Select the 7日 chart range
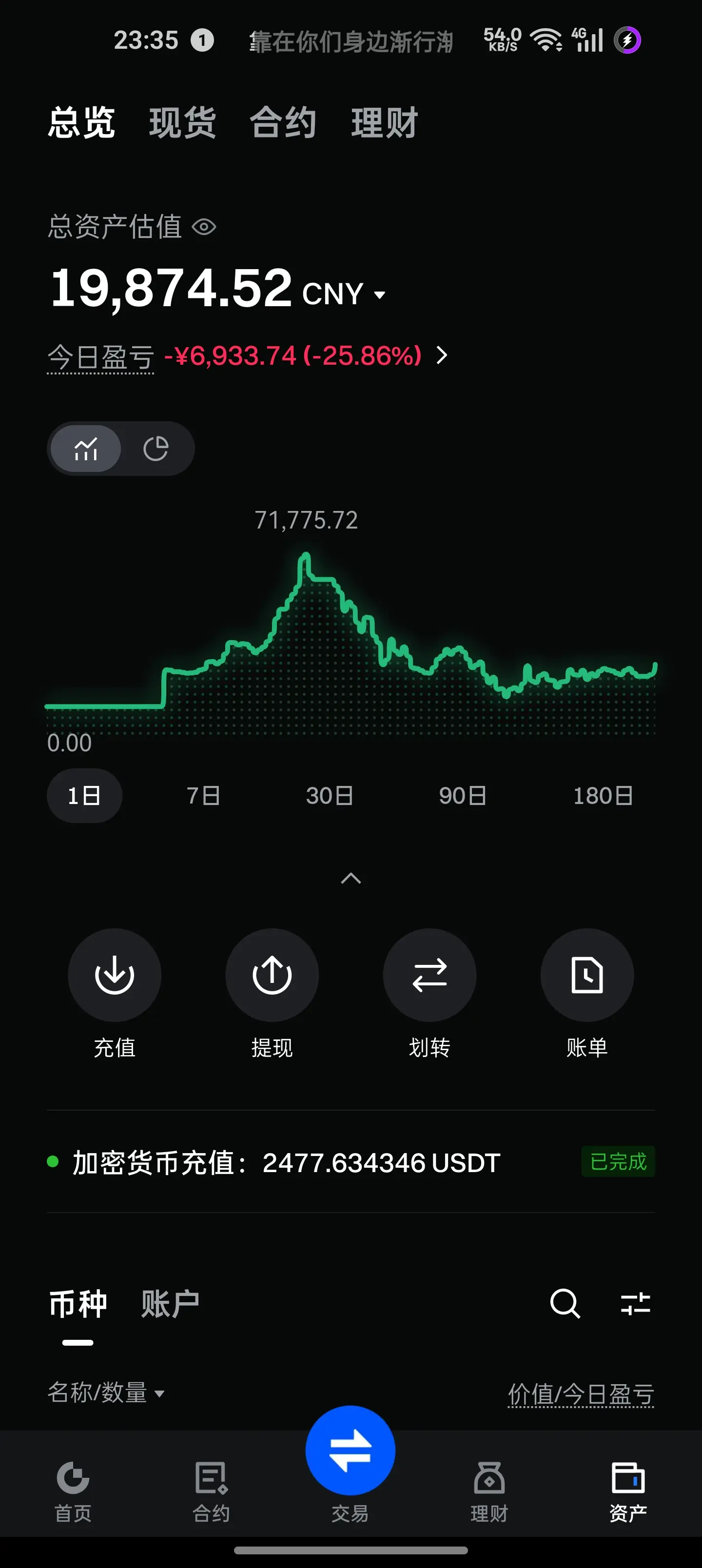702x1568 pixels. click(x=203, y=796)
